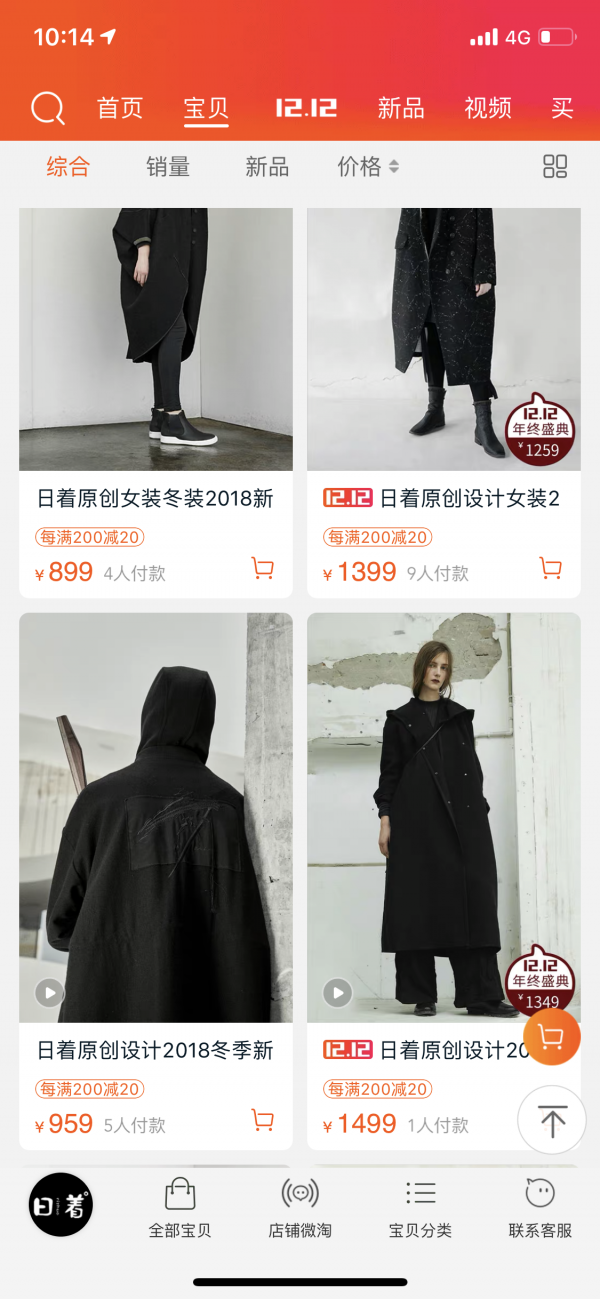
Task: Toggle the grid layout view icon
Action: click(555, 167)
